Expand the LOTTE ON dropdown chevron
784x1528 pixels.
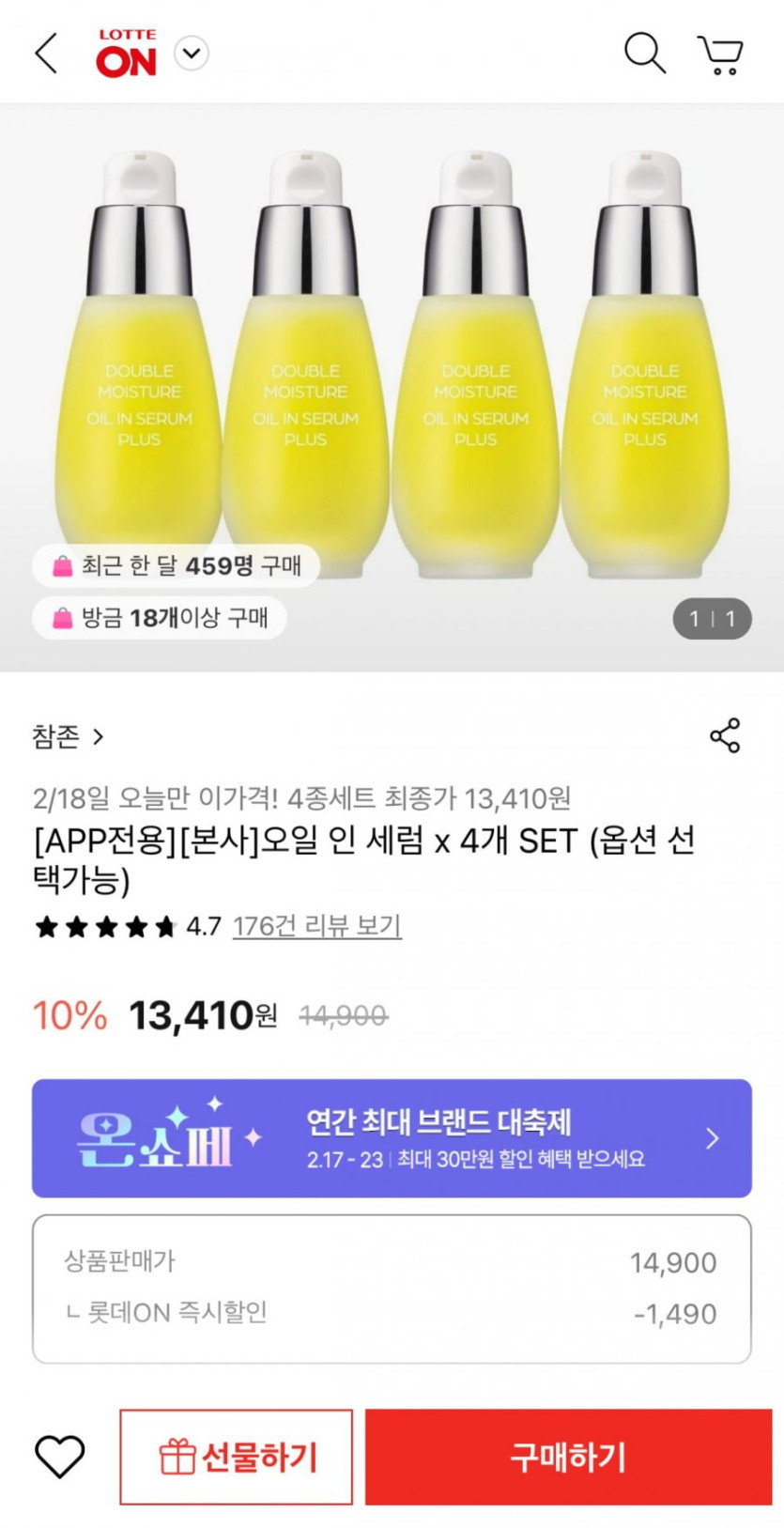pyautogui.click(x=192, y=53)
